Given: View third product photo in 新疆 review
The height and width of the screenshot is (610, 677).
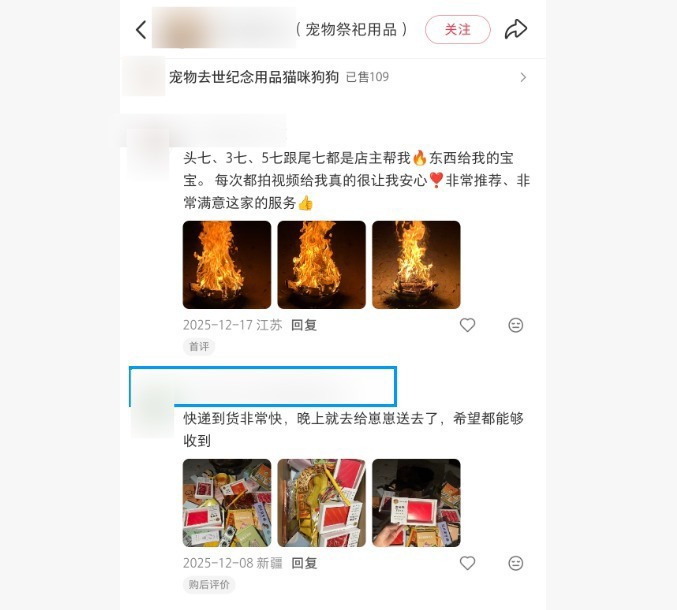Looking at the screenshot, I should coord(416,502).
